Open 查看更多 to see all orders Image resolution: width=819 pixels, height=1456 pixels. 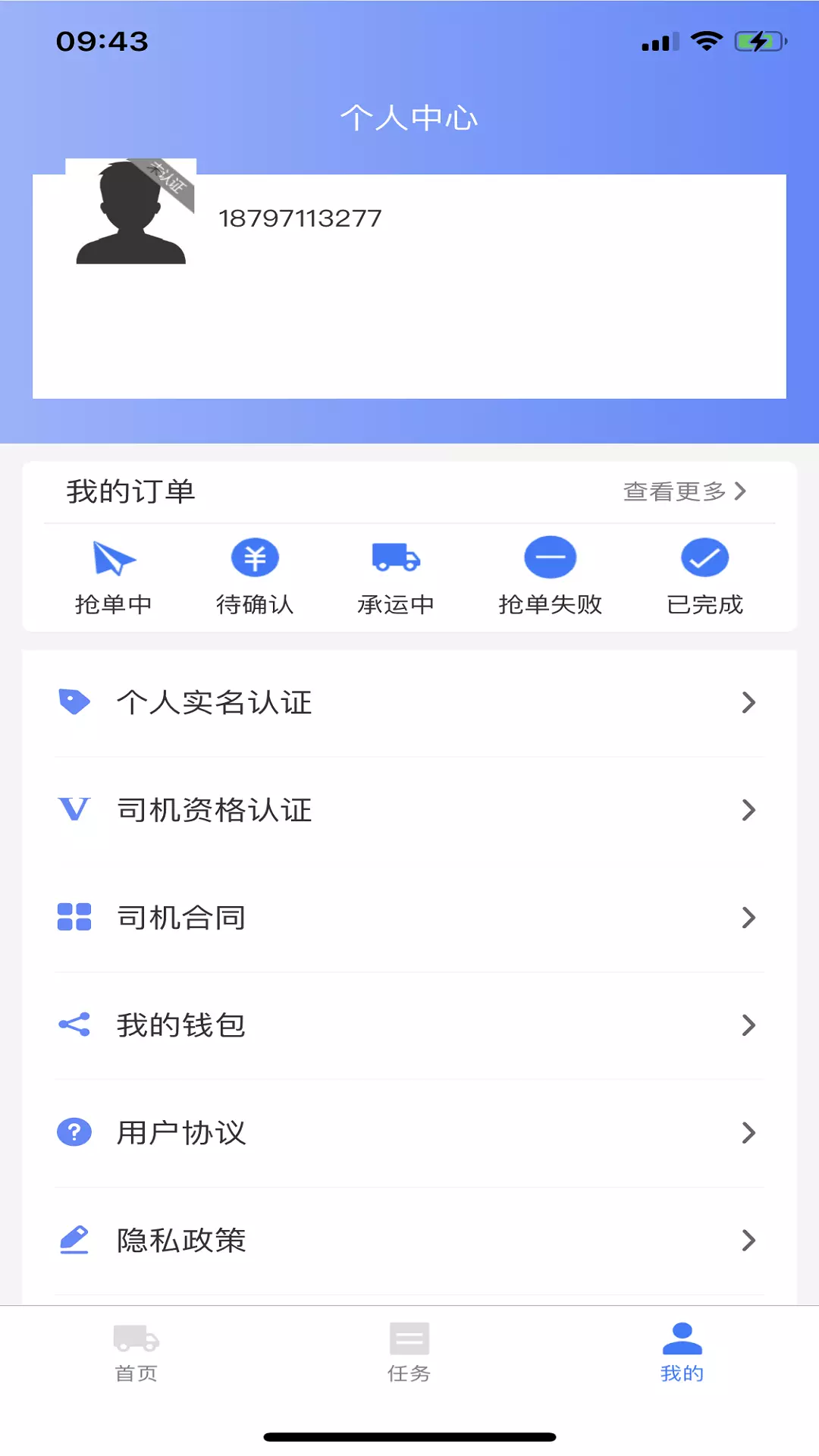[x=685, y=491]
